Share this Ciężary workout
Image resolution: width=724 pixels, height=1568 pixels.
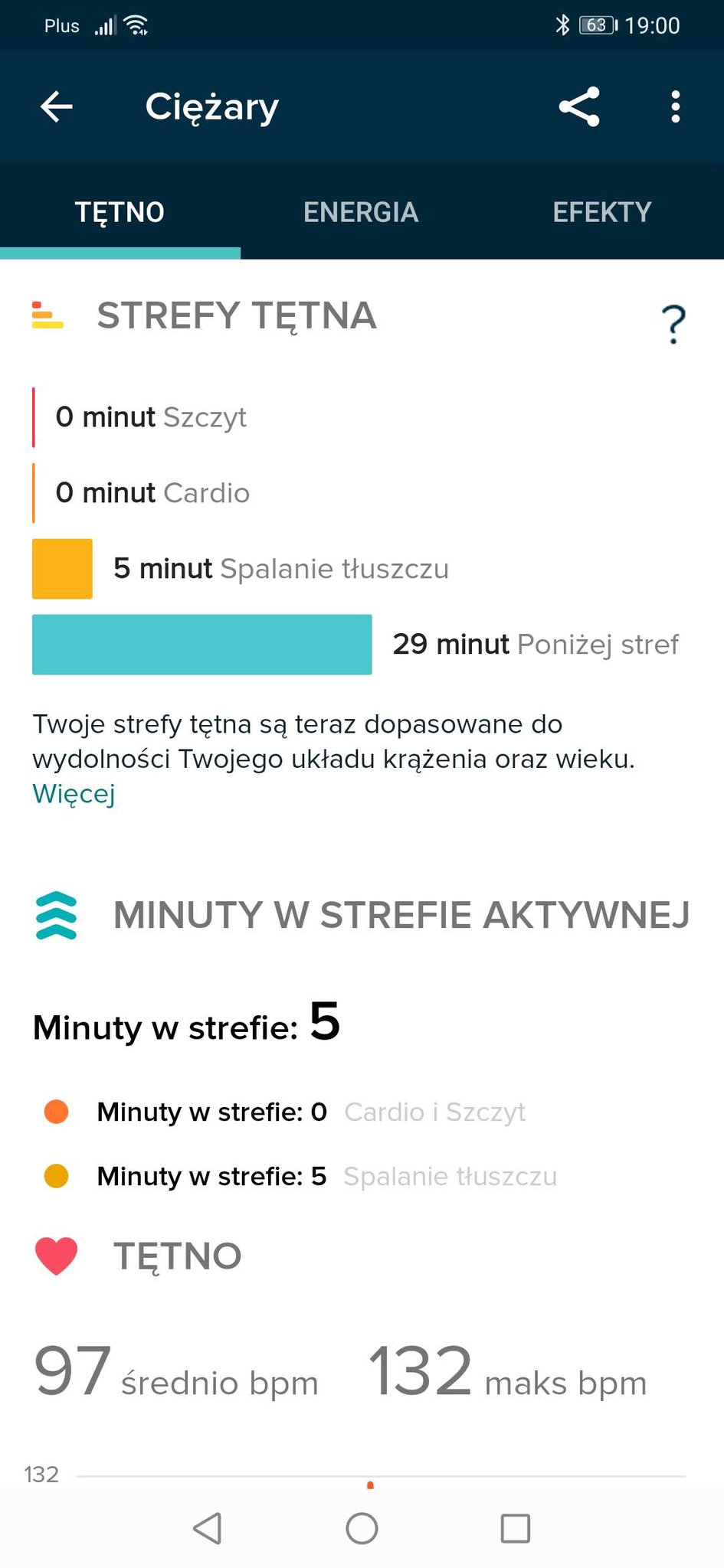[x=579, y=106]
